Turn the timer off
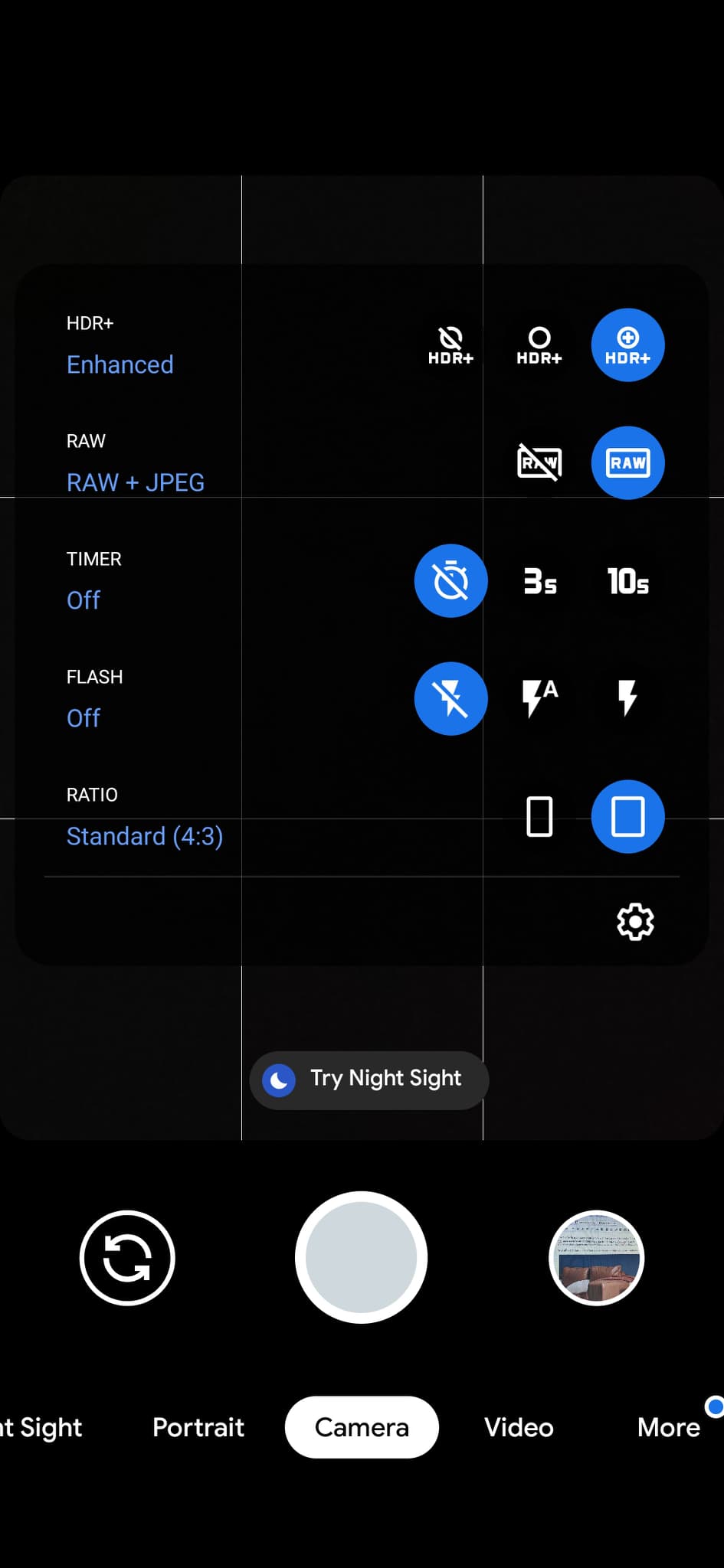 [x=450, y=580]
